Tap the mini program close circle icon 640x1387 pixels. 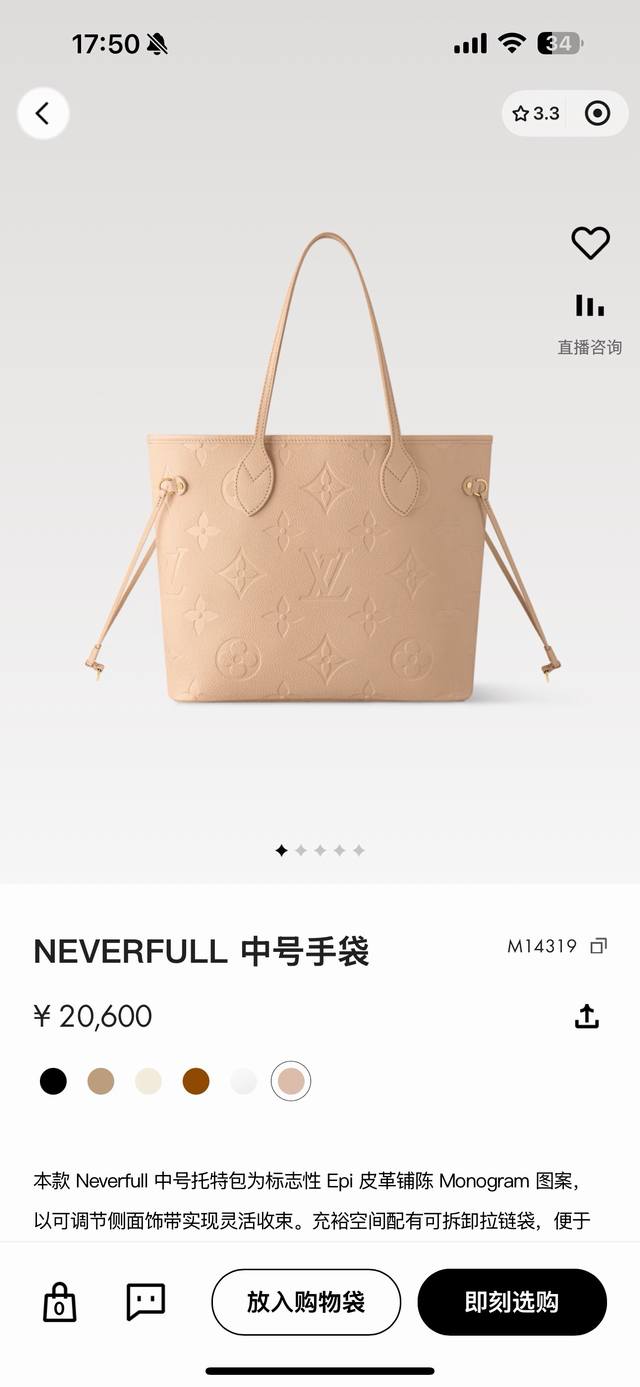pos(597,113)
